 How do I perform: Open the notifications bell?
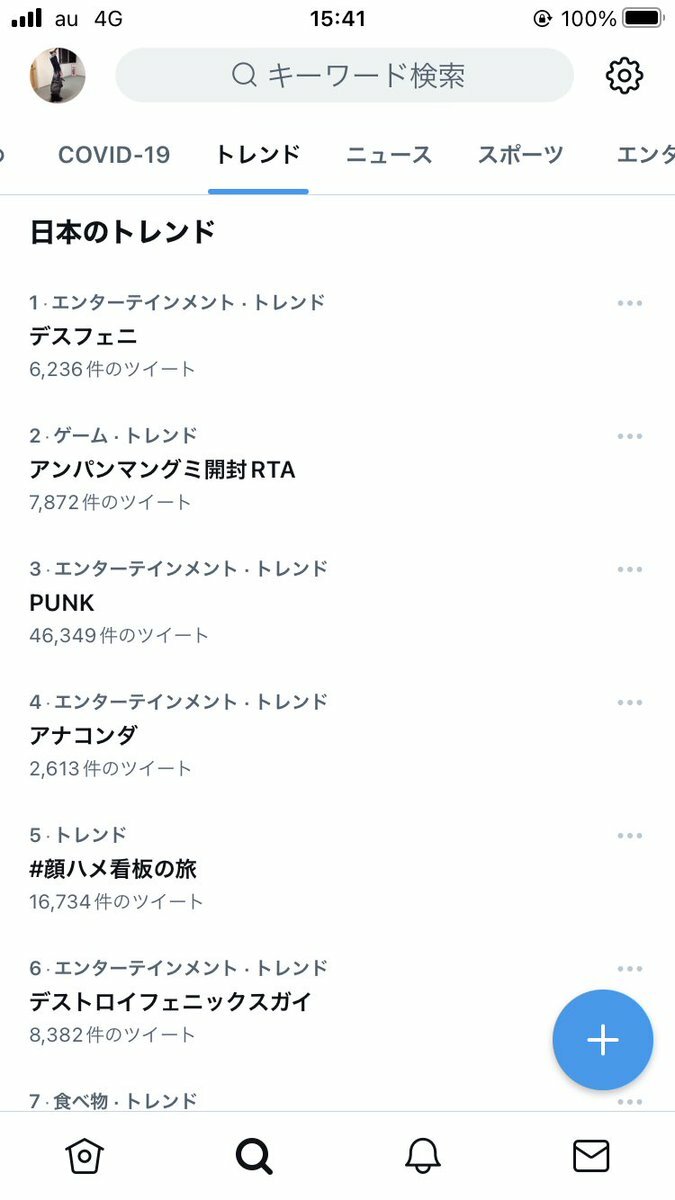(423, 1156)
